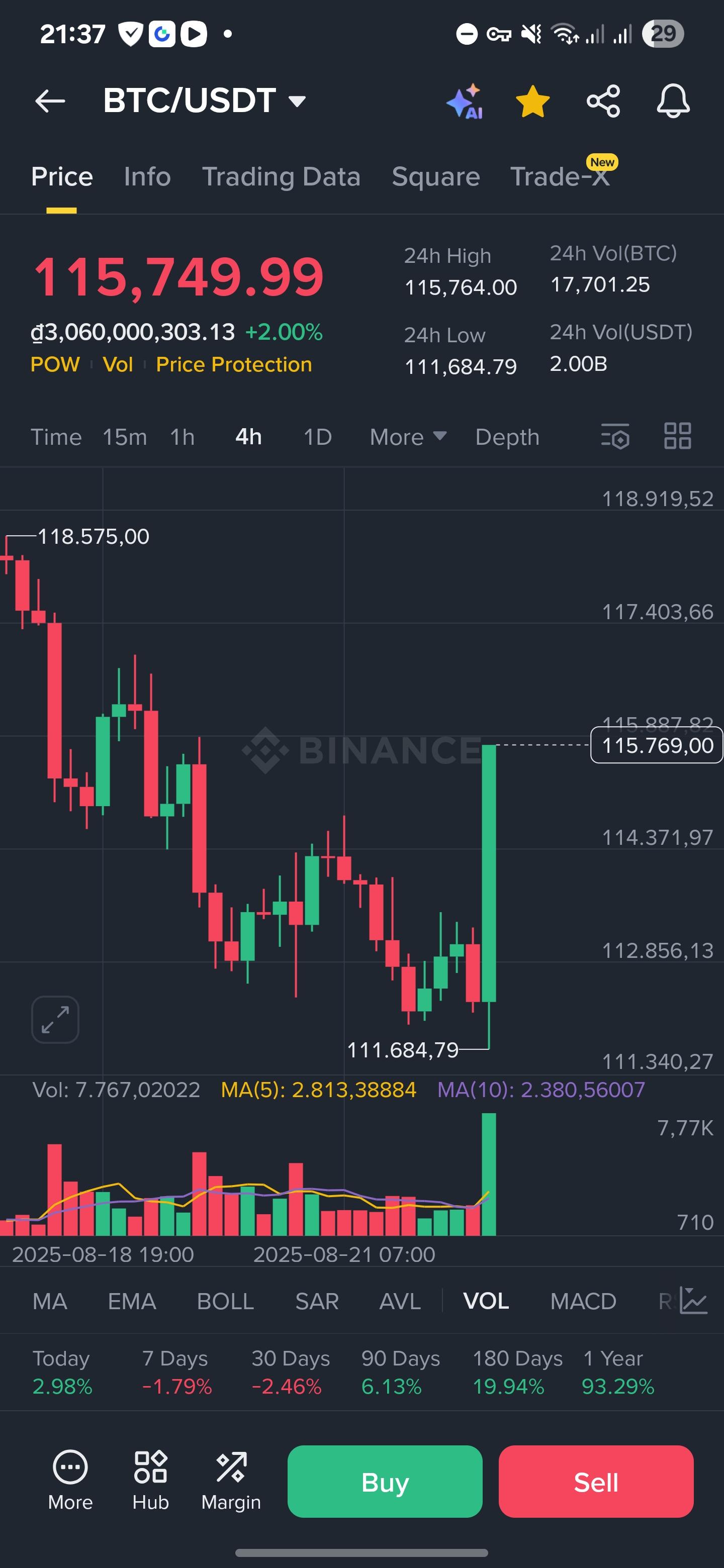Viewport: 724px width, 1568px height.
Task: Select the MACD indicator
Action: point(583,1302)
